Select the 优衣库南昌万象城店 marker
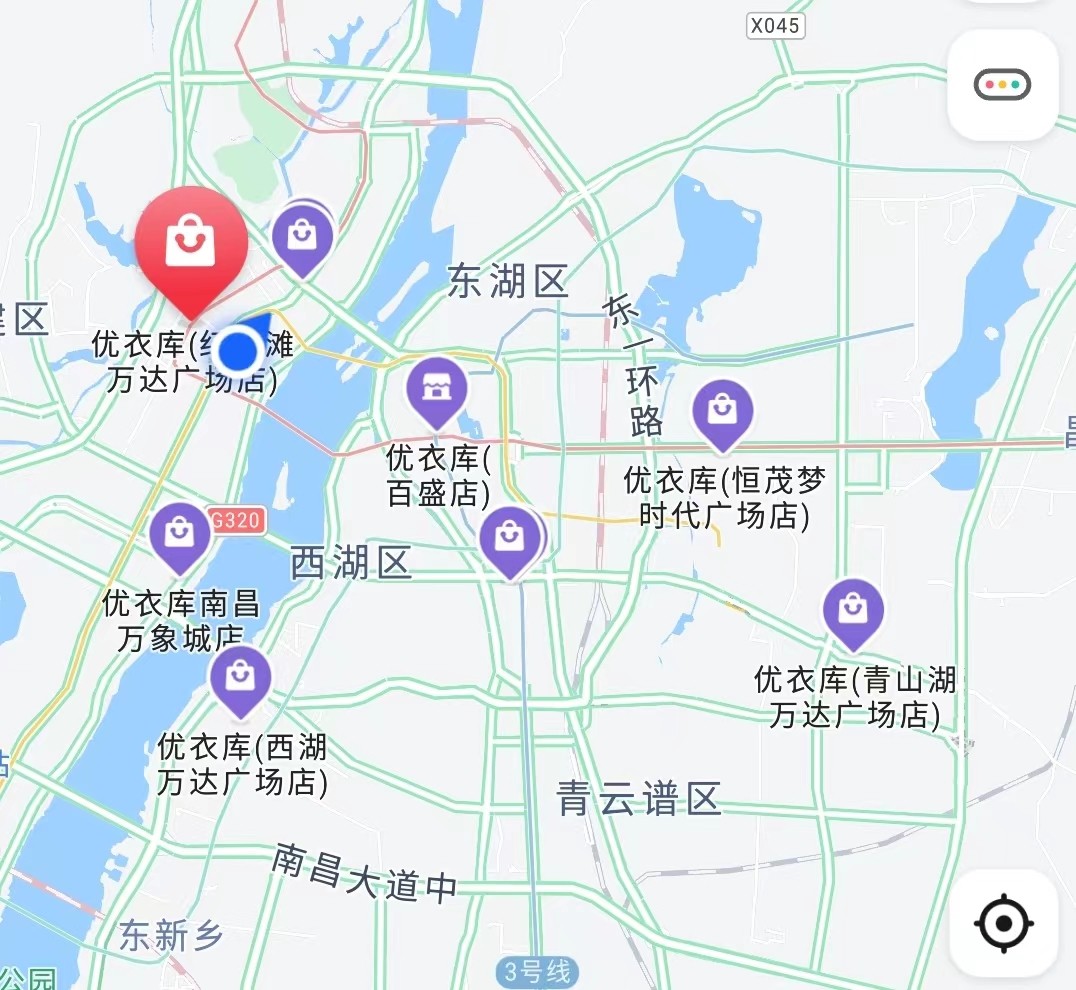1076x990 pixels. (180, 535)
